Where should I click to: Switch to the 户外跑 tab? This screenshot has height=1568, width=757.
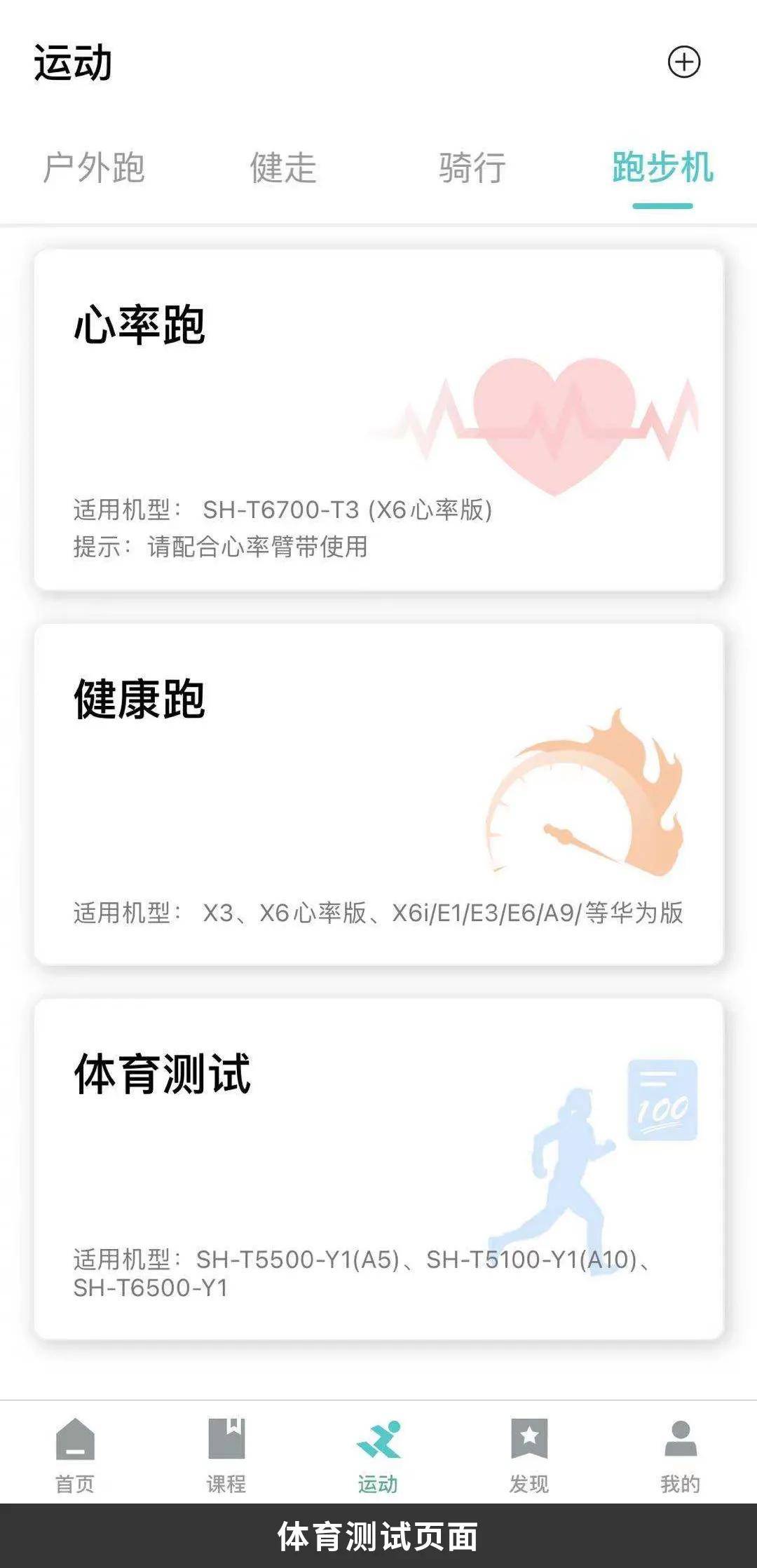[94, 168]
